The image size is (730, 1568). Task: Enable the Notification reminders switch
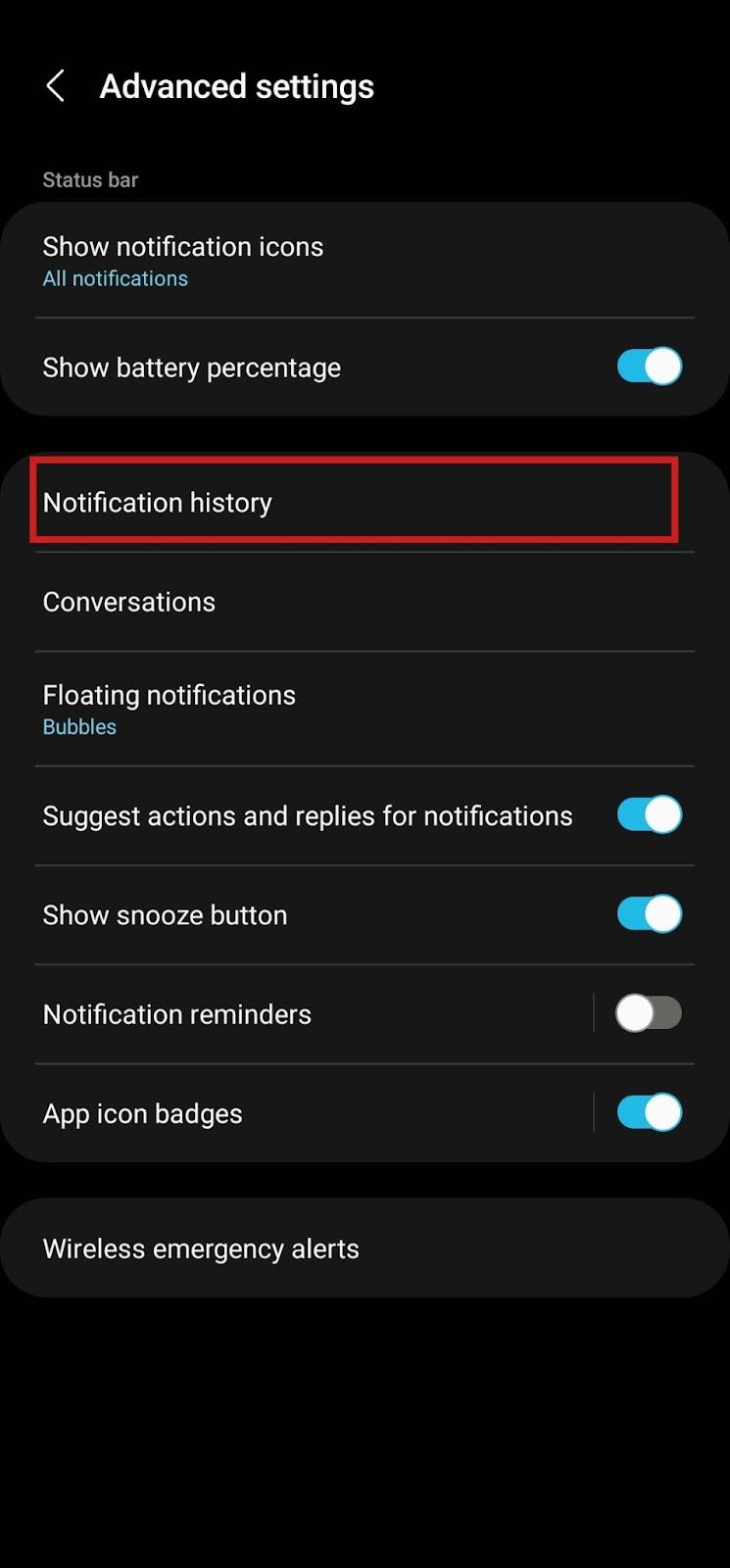[x=649, y=1013]
